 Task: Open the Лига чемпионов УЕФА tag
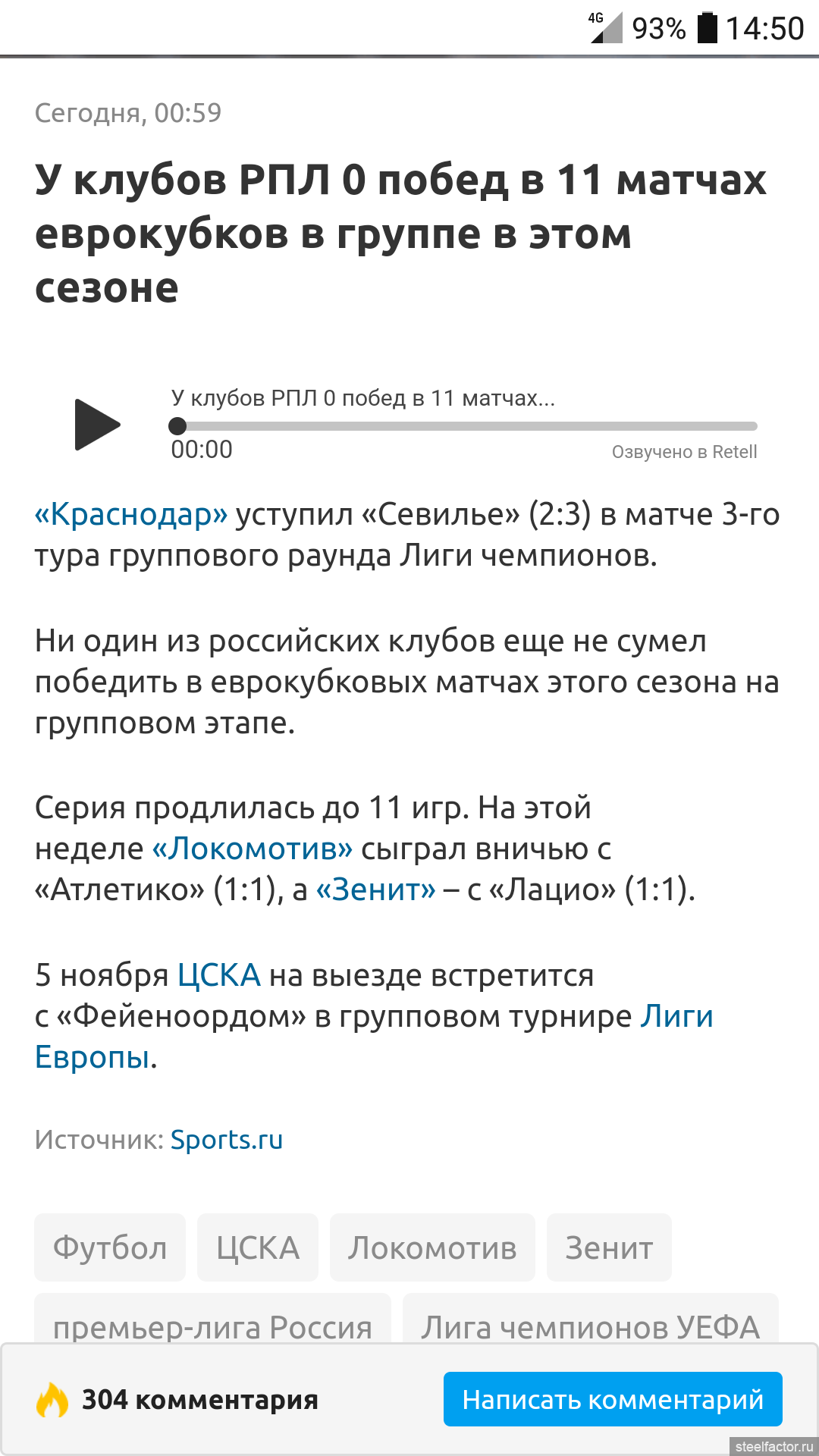pos(590,1323)
